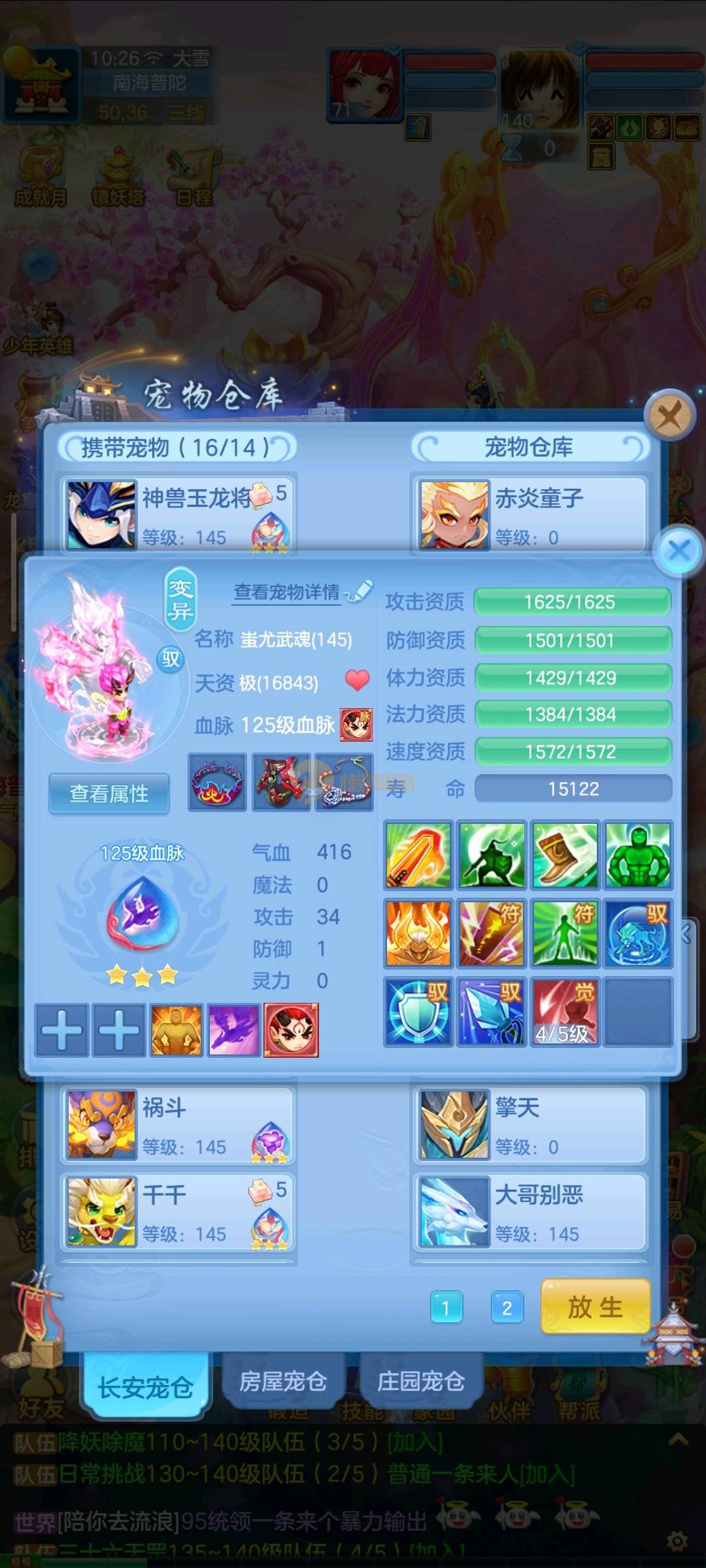Tap the 查看属性 button
This screenshot has width=706, height=1568.
(109, 793)
